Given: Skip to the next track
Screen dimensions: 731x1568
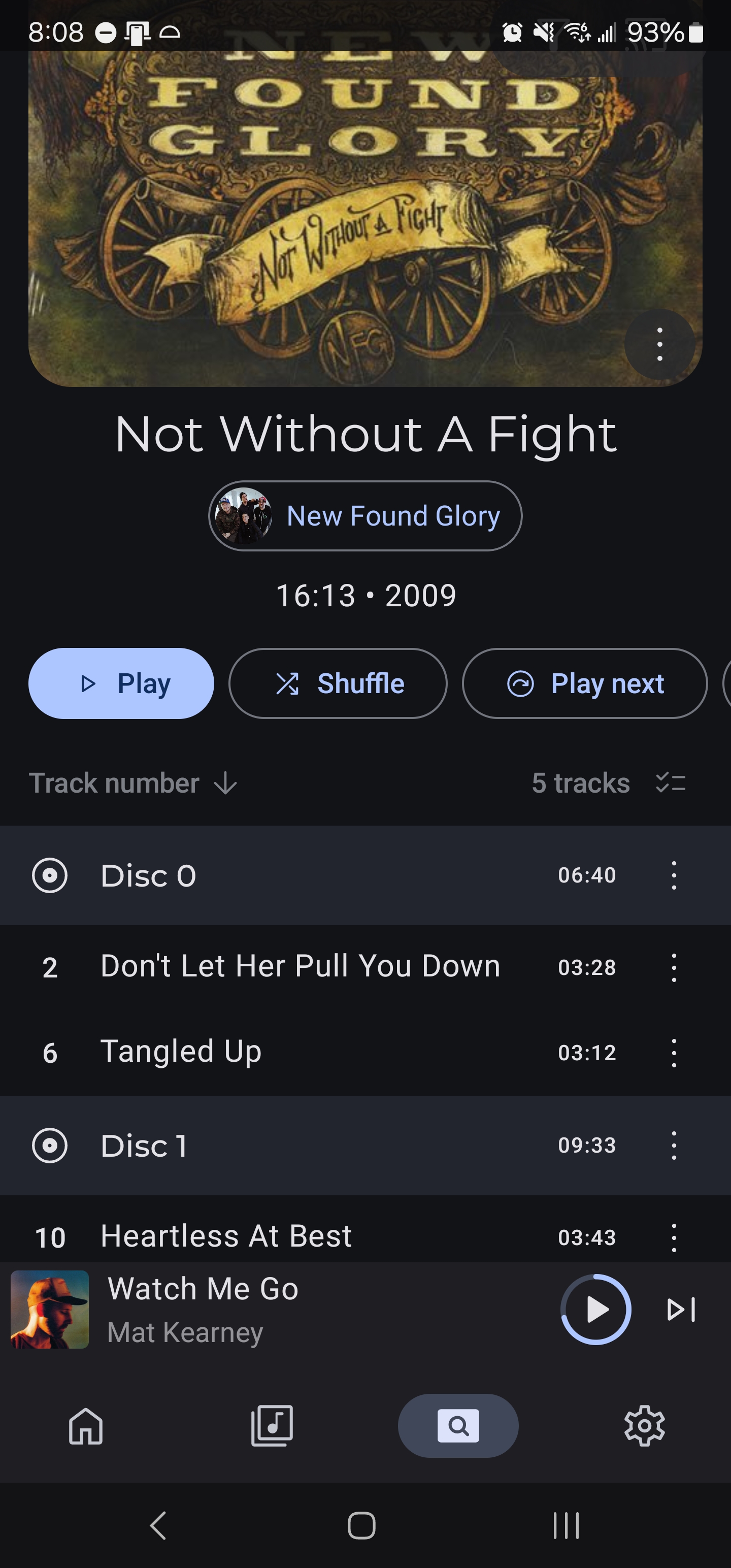Looking at the screenshot, I should (x=681, y=1310).
